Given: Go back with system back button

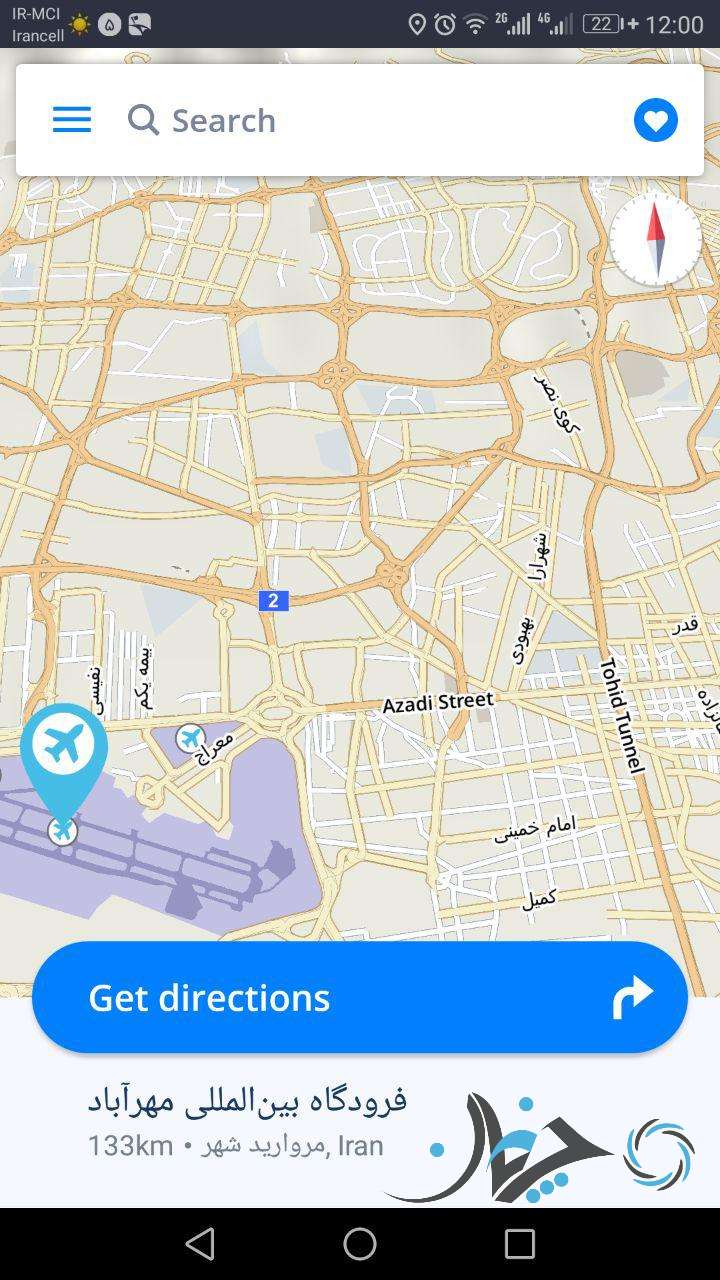Looking at the screenshot, I should point(200,1244).
